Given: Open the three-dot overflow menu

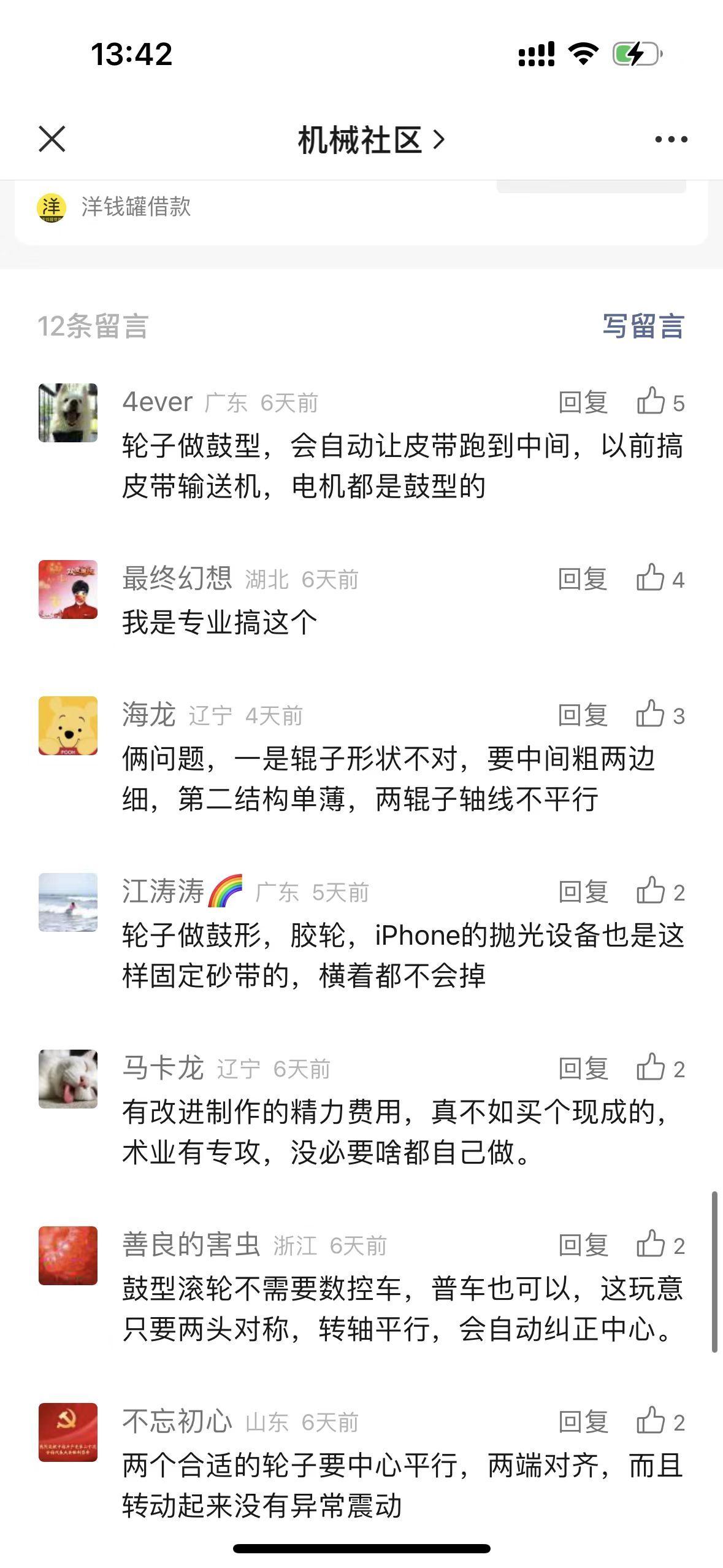Looking at the screenshot, I should tap(671, 140).
